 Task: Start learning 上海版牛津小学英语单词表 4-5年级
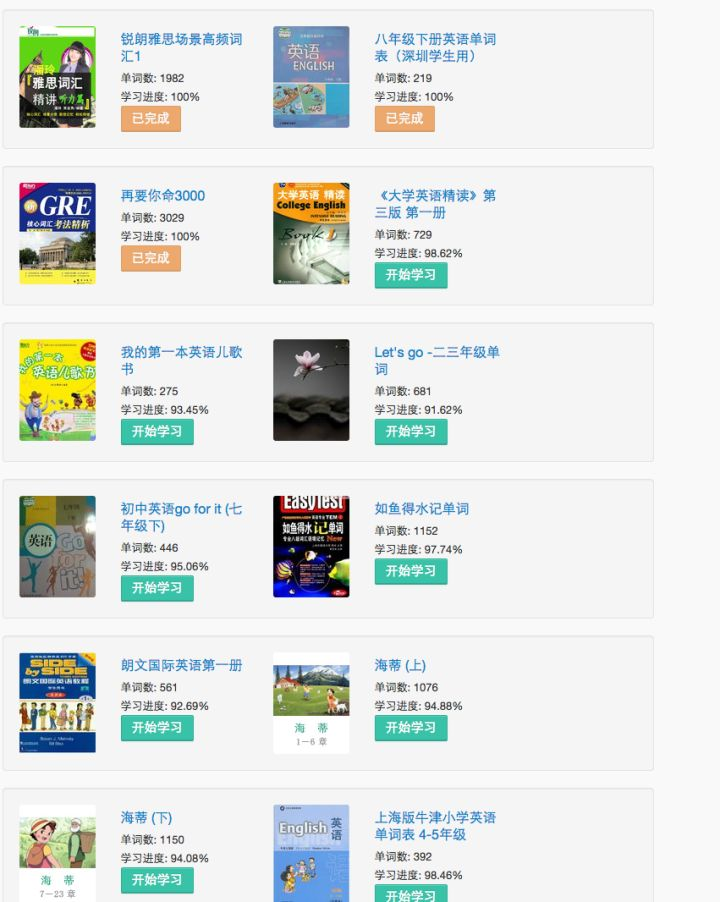coord(411,894)
